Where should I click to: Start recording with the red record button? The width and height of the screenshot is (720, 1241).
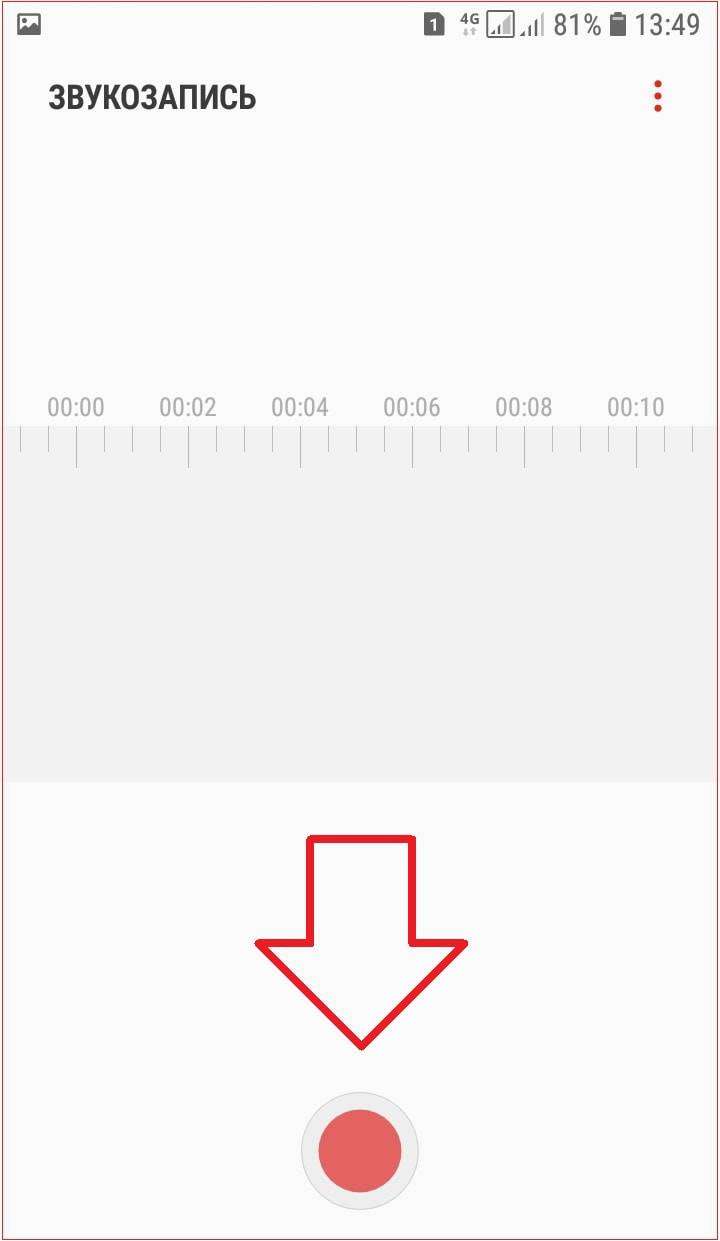click(x=360, y=1151)
